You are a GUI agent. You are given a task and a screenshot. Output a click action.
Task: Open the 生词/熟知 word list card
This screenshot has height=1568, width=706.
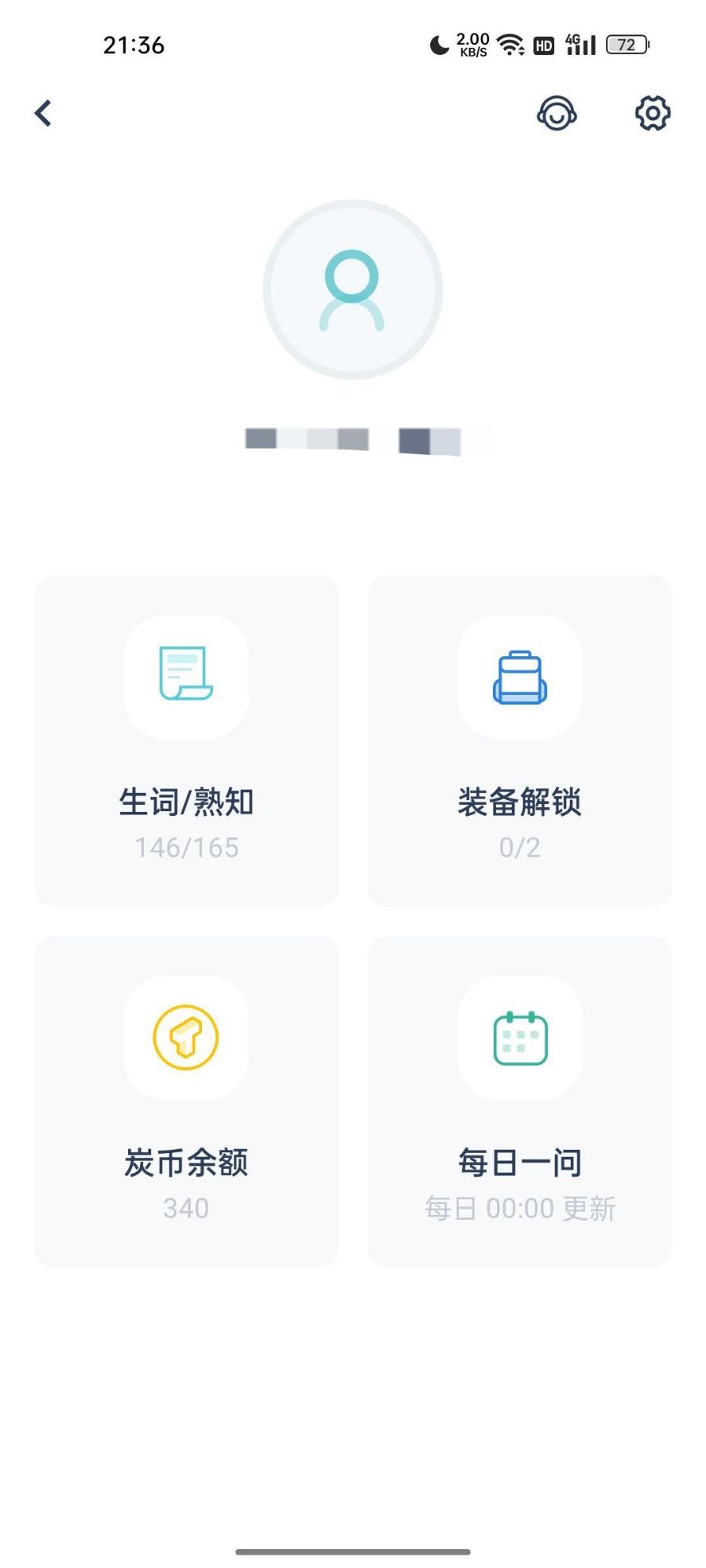tap(186, 740)
